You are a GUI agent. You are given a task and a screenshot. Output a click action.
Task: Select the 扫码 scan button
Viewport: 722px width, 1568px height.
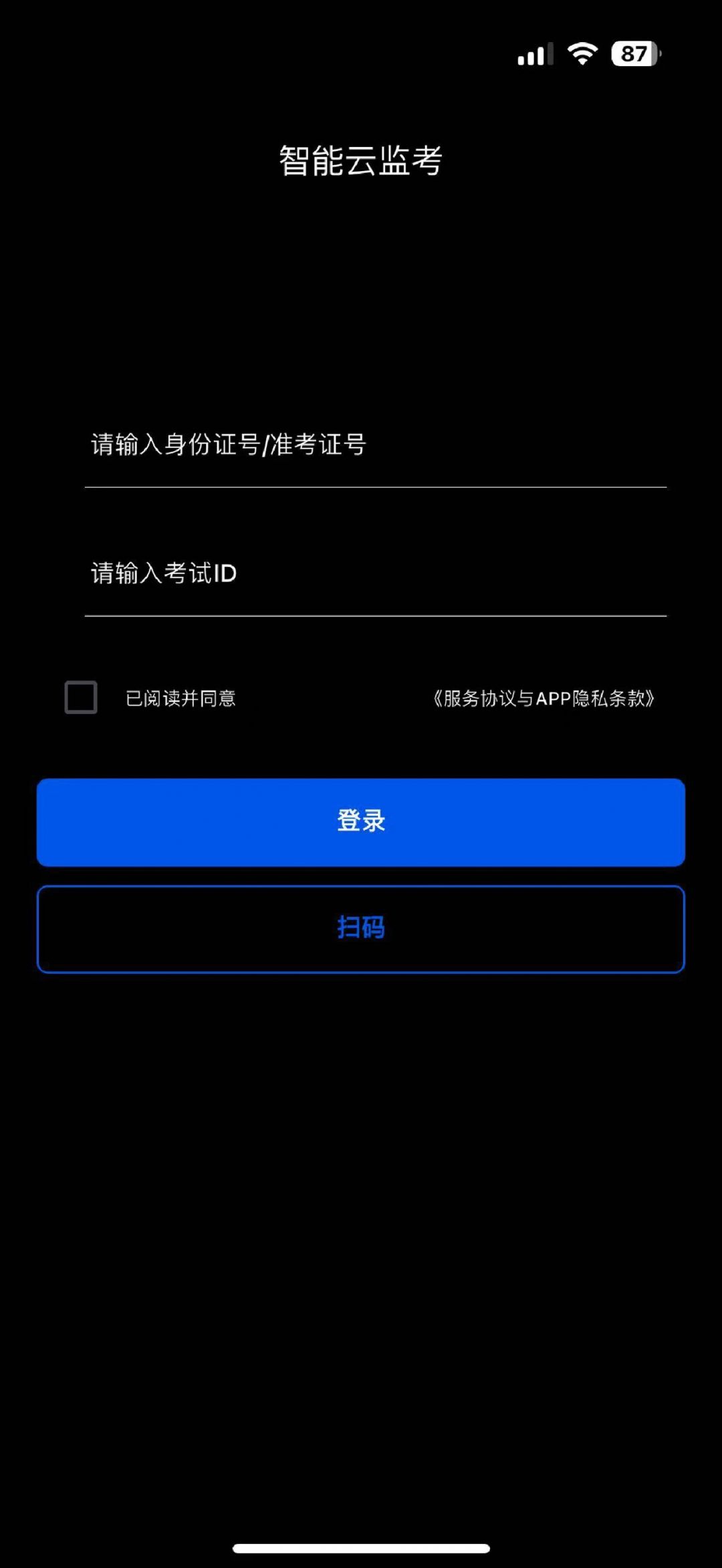pyautogui.click(x=361, y=929)
